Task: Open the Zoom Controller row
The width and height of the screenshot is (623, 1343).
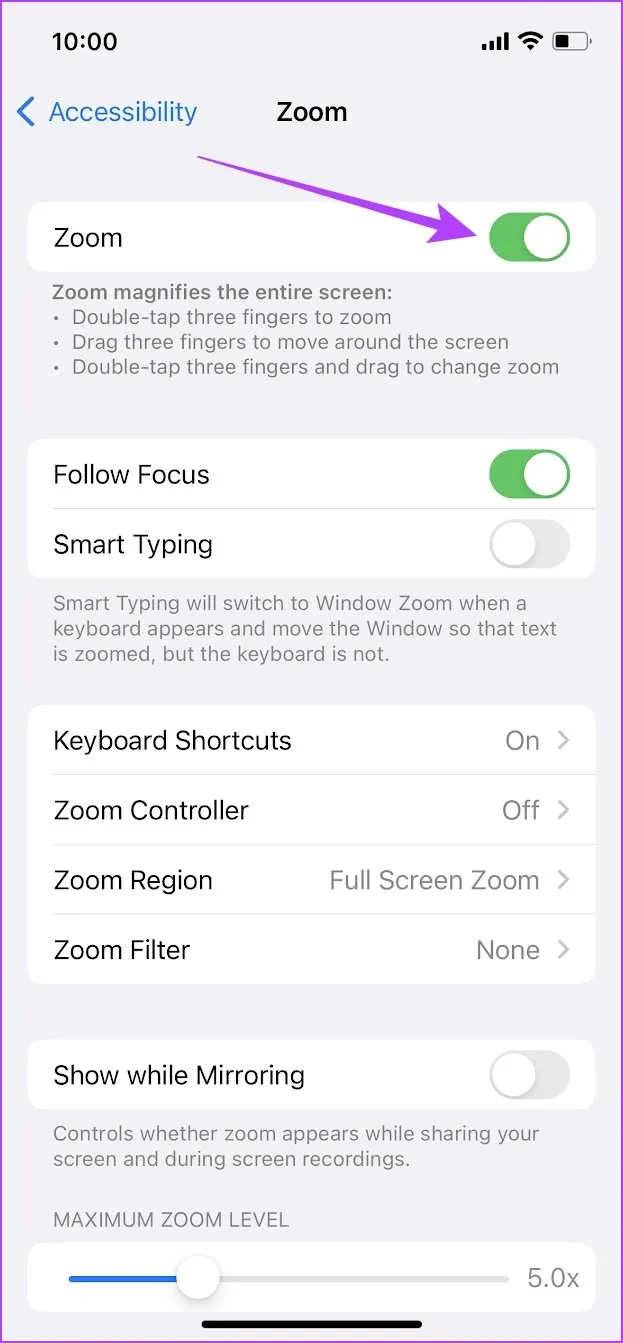Action: [311, 811]
